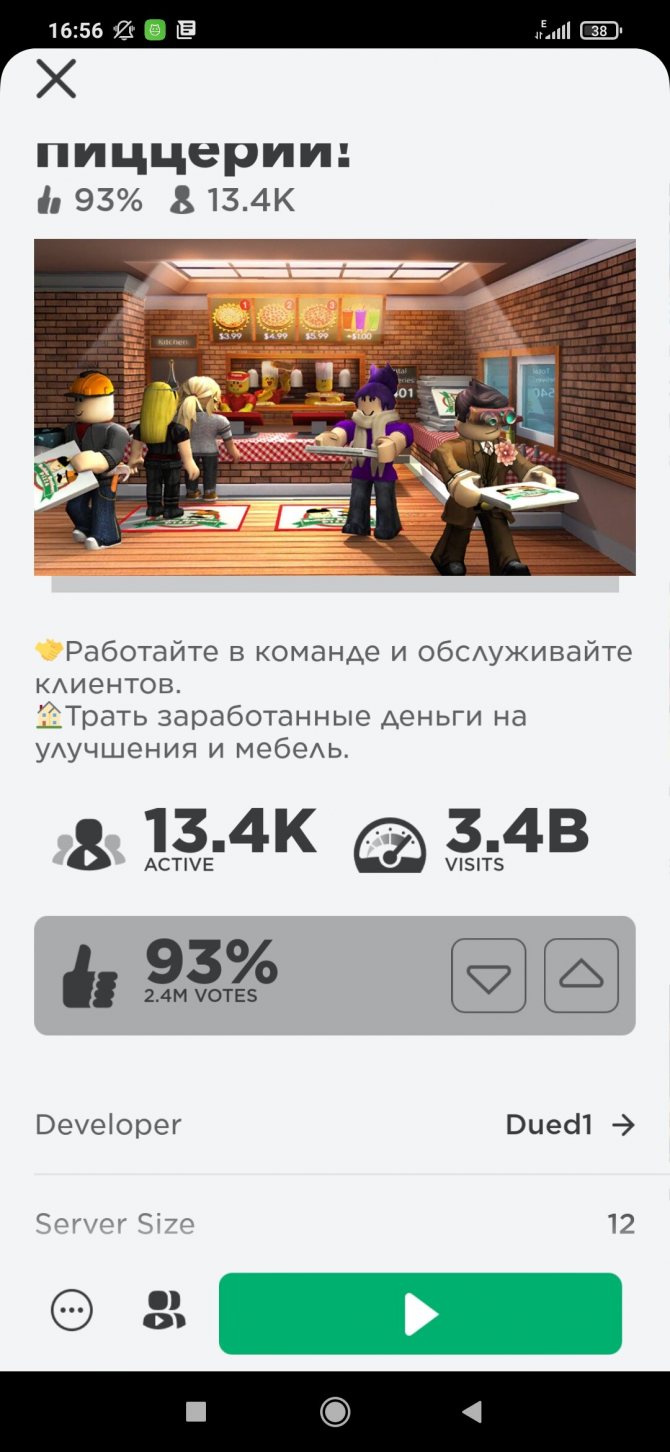Close the game details page
This screenshot has height=1452, width=670.
click(56, 78)
